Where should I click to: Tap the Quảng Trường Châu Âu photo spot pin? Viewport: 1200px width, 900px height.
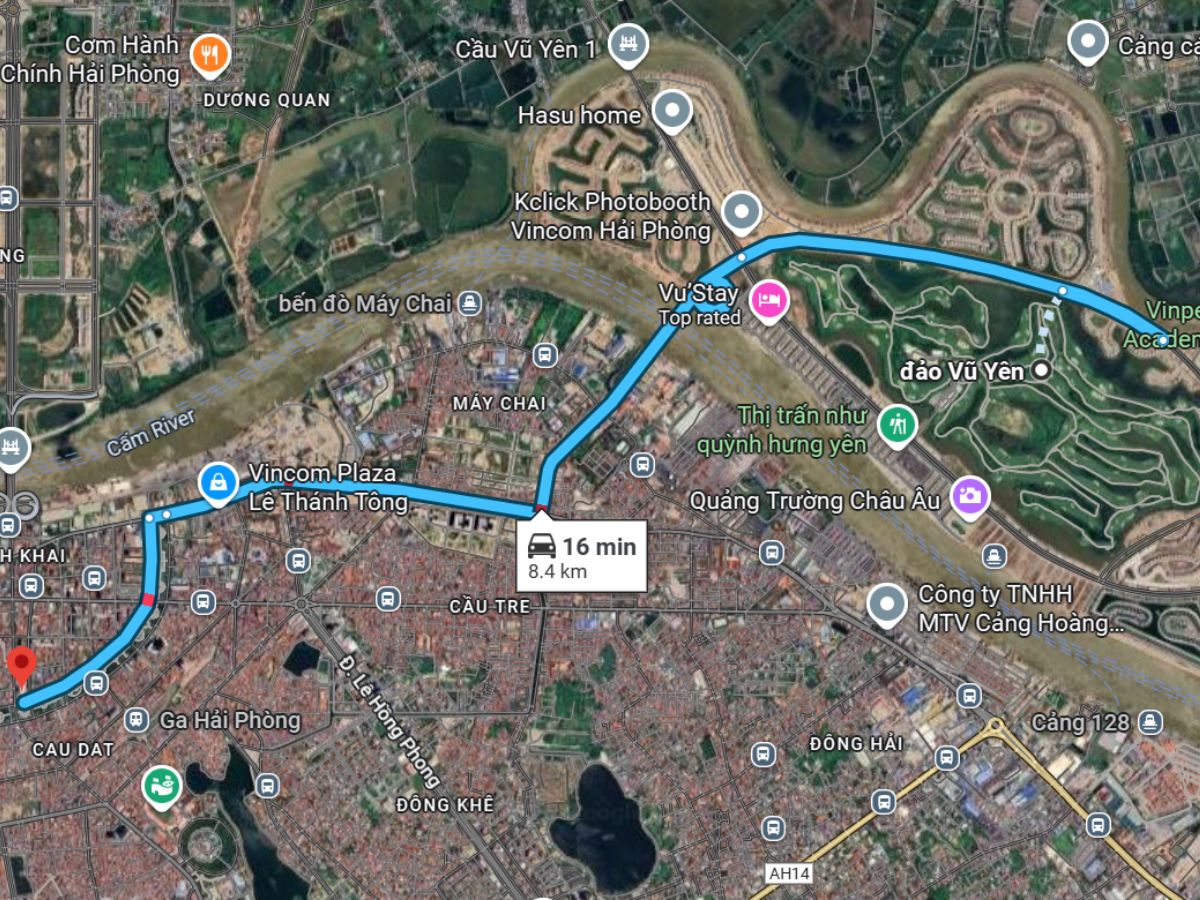tap(968, 496)
